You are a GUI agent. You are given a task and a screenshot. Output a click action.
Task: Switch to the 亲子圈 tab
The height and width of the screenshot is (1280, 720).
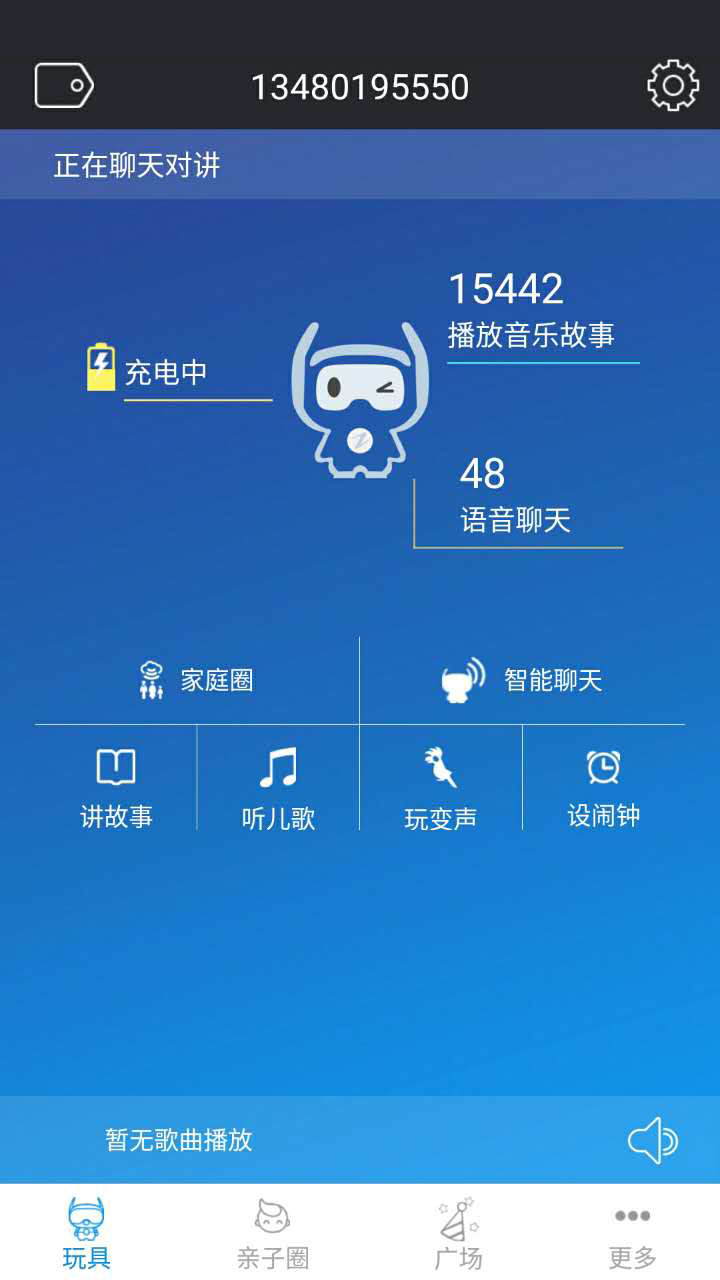click(x=272, y=1234)
